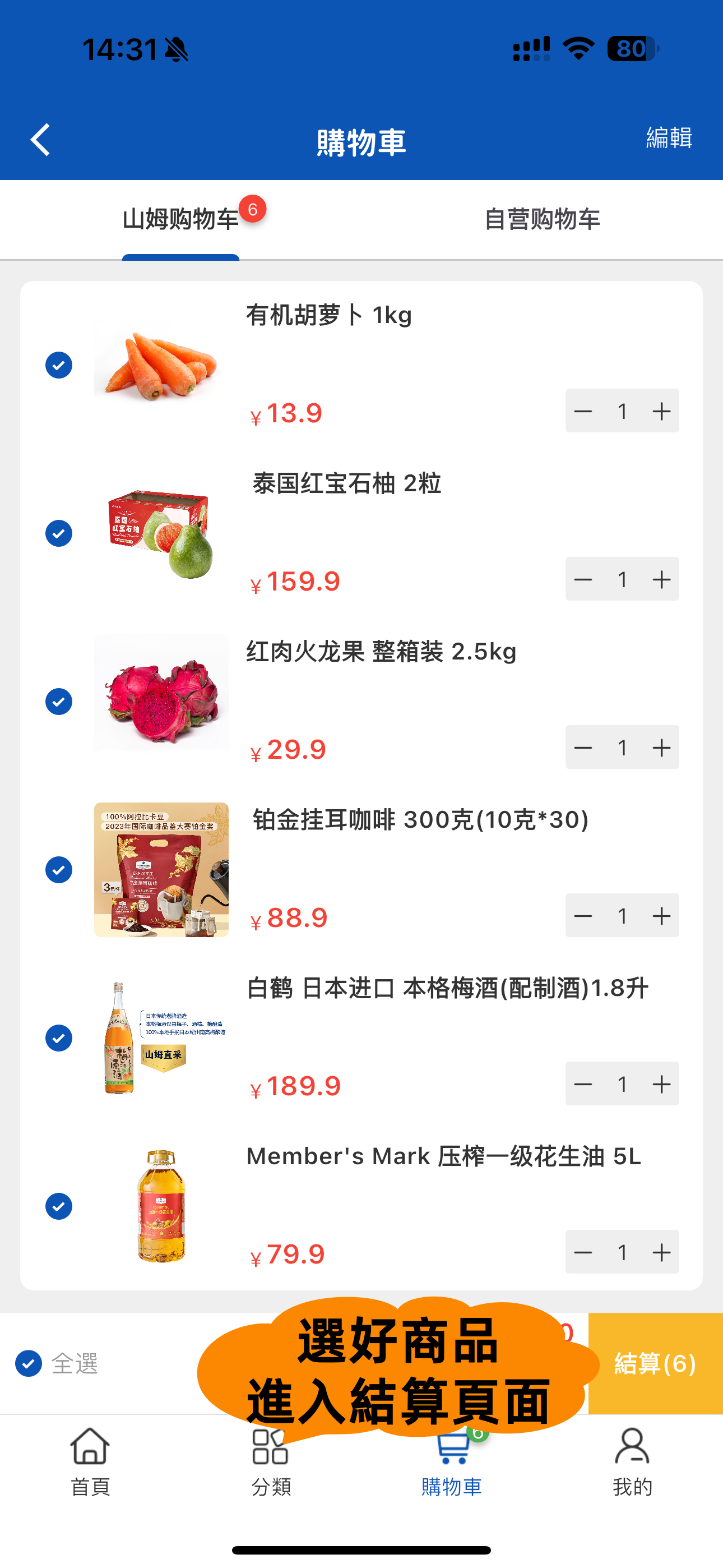Select the 山姆购物车 tab
Screen dimensions: 723x1568
pyautogui.click(x=180, y=219)
